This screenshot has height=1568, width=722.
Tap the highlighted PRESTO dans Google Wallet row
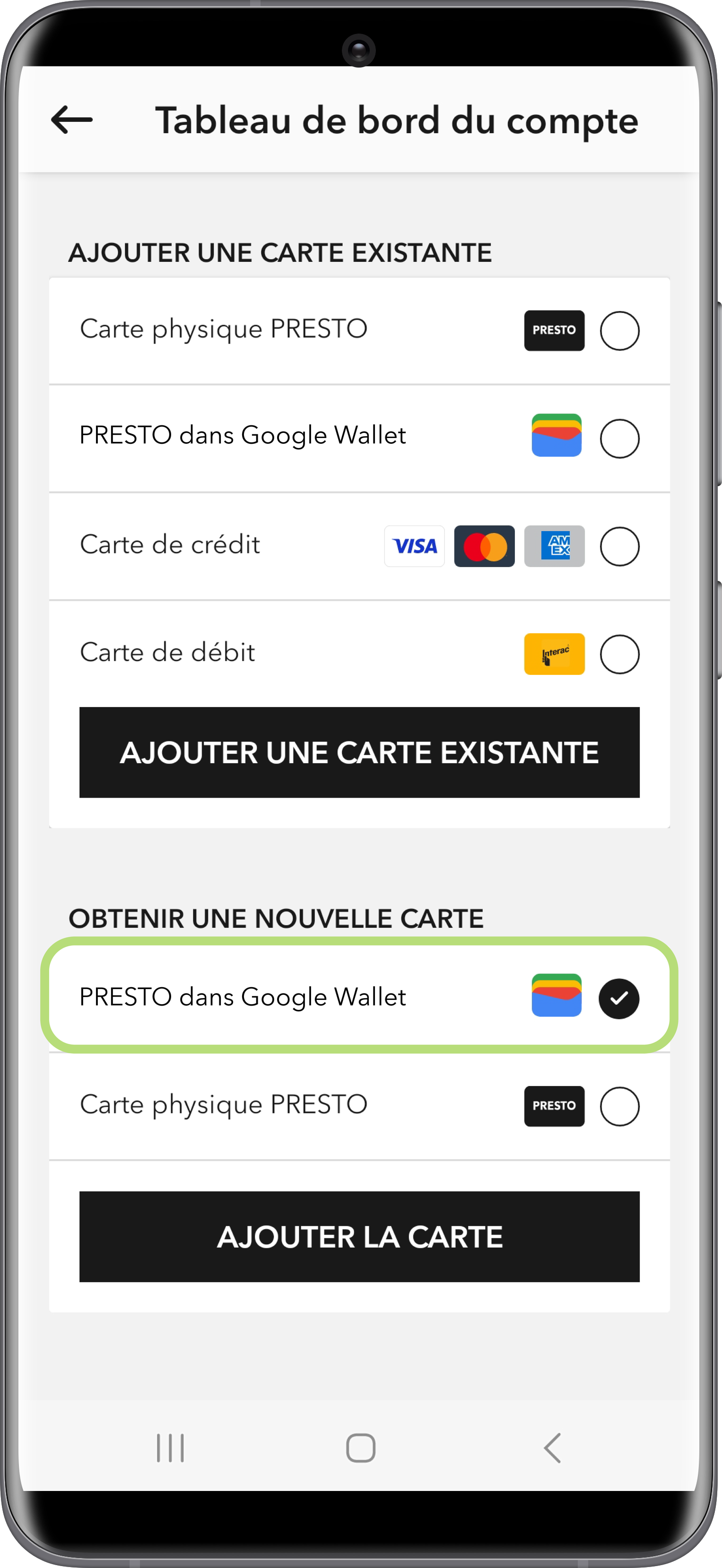click(x=359, y=997)
